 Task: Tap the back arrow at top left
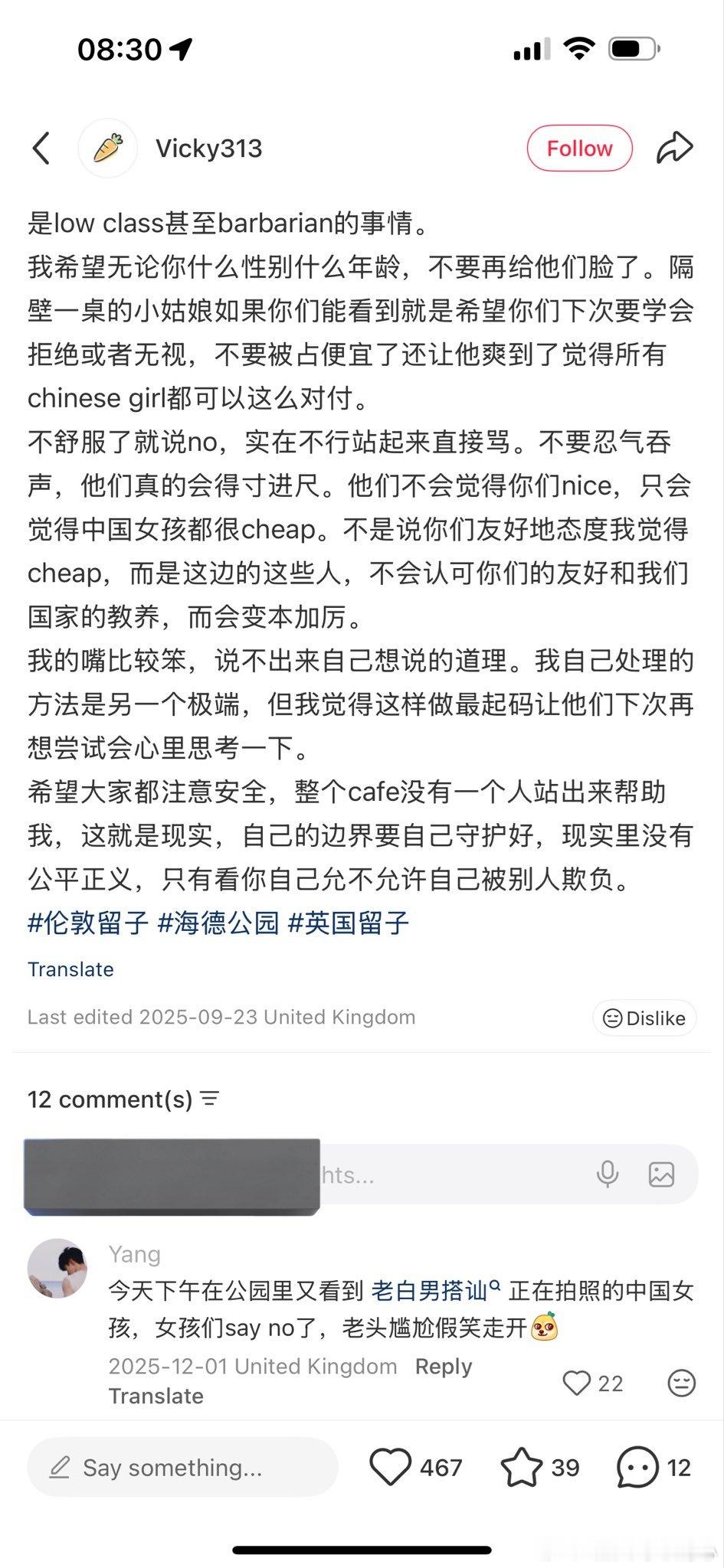tap(42, 148)
